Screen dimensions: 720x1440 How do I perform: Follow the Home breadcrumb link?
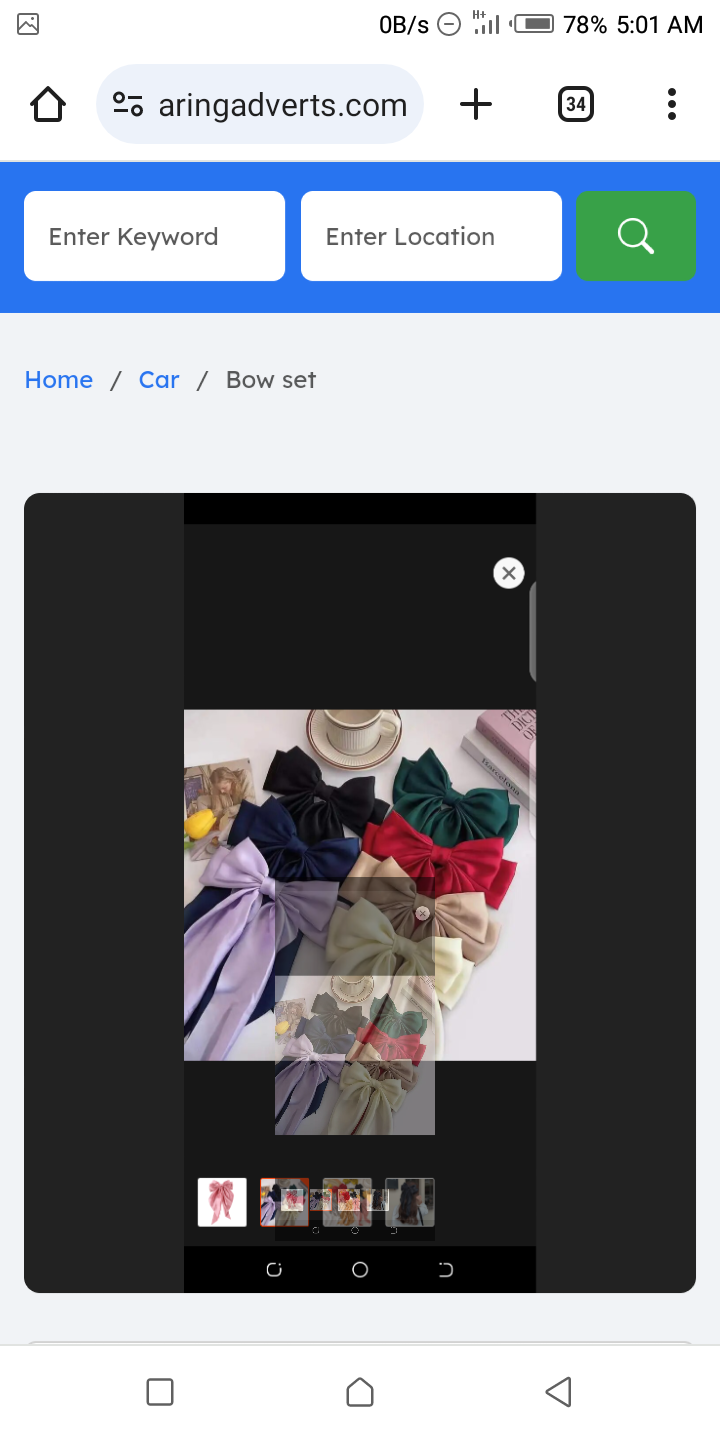coord(59,380)
